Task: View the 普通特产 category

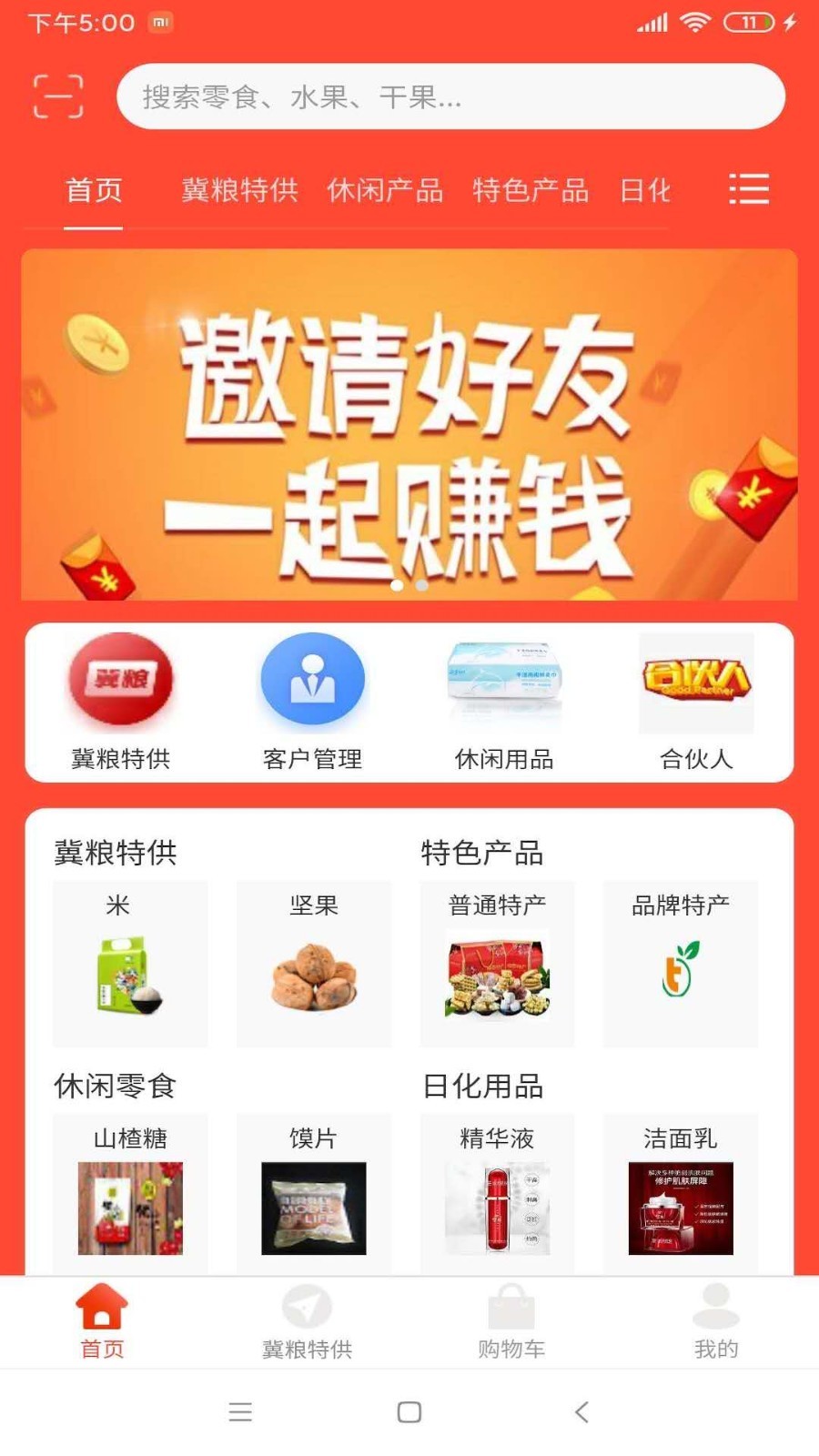Action: [x=497, y=963]
